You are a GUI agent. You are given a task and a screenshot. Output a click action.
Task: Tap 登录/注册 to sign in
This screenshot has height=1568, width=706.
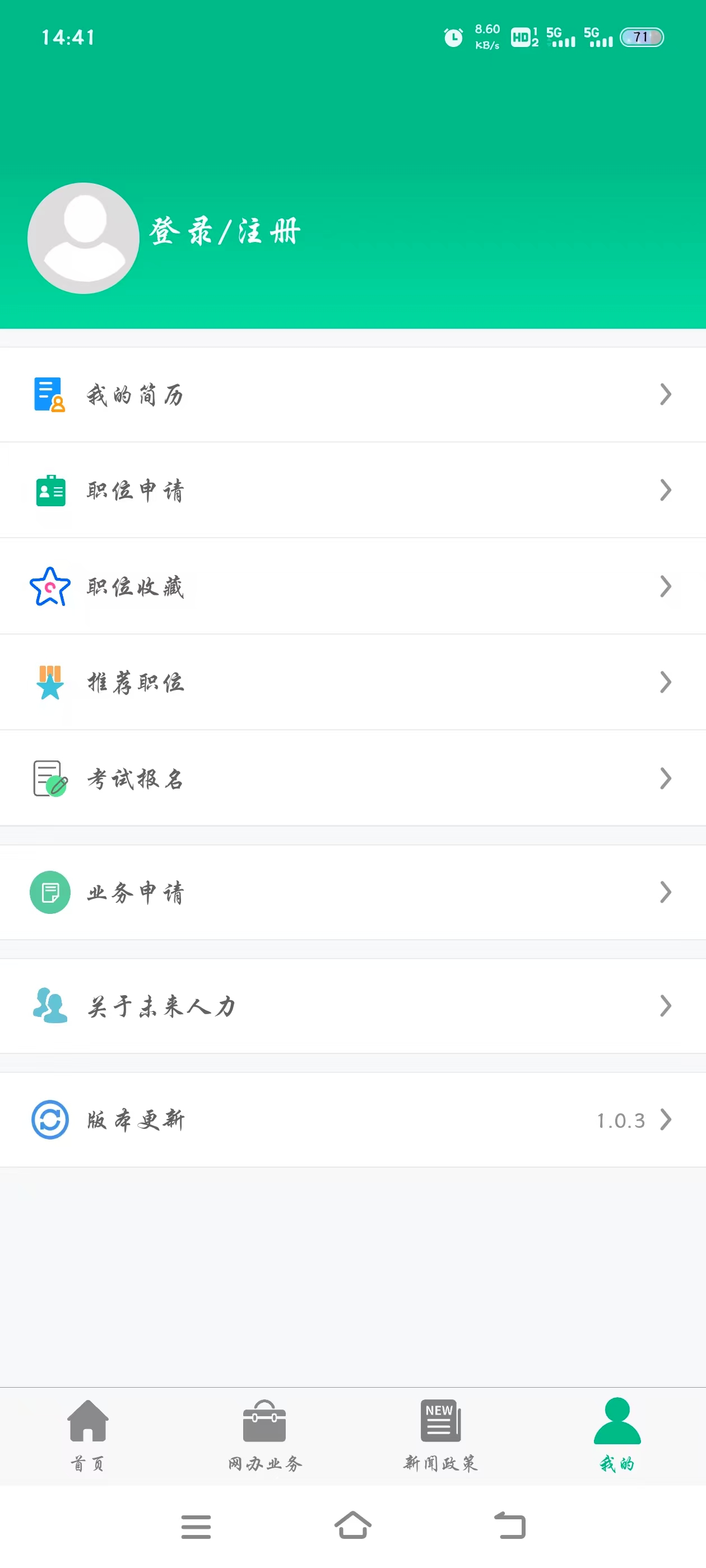pos(225,232)
